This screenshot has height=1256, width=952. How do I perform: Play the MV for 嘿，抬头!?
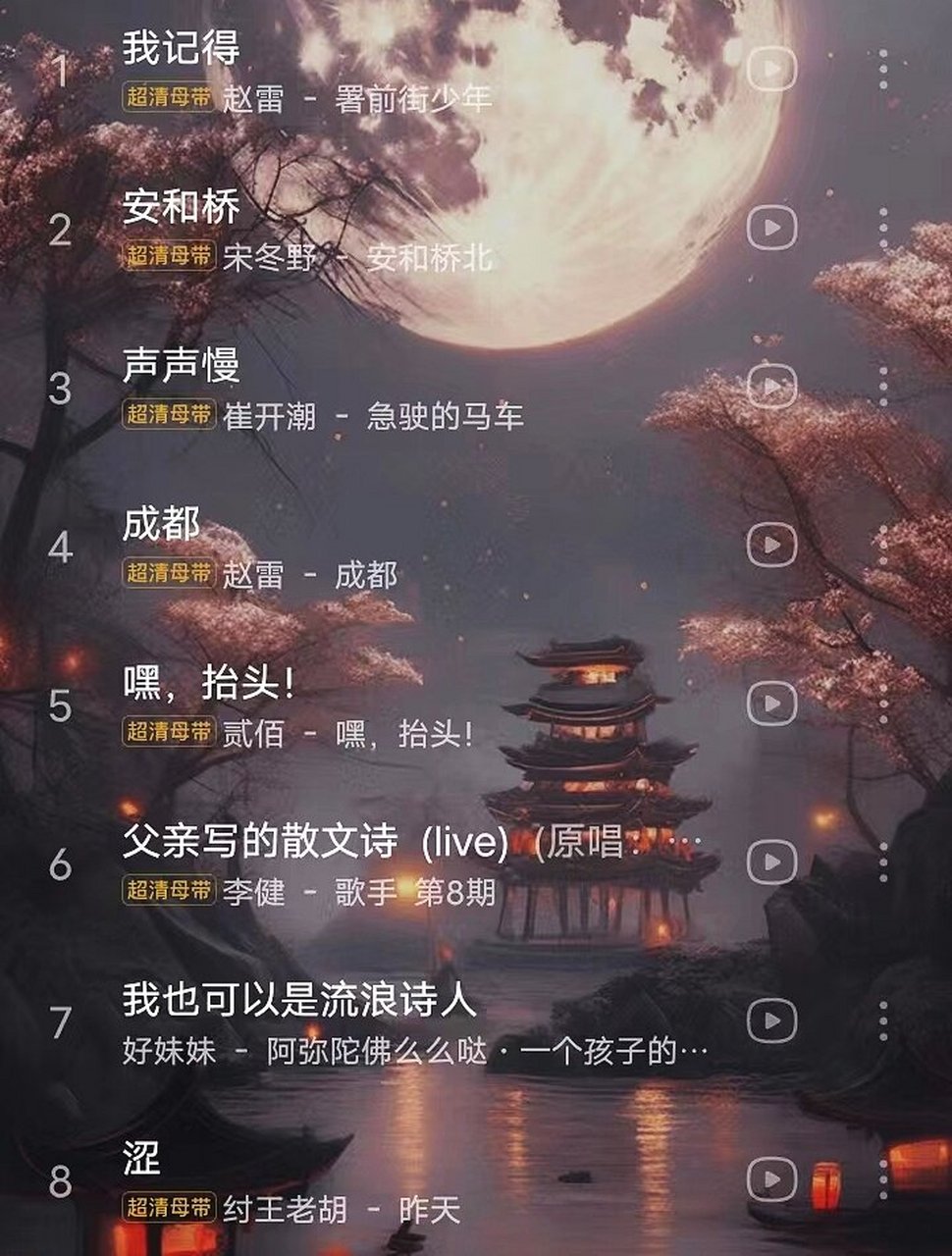pos(771,704)
